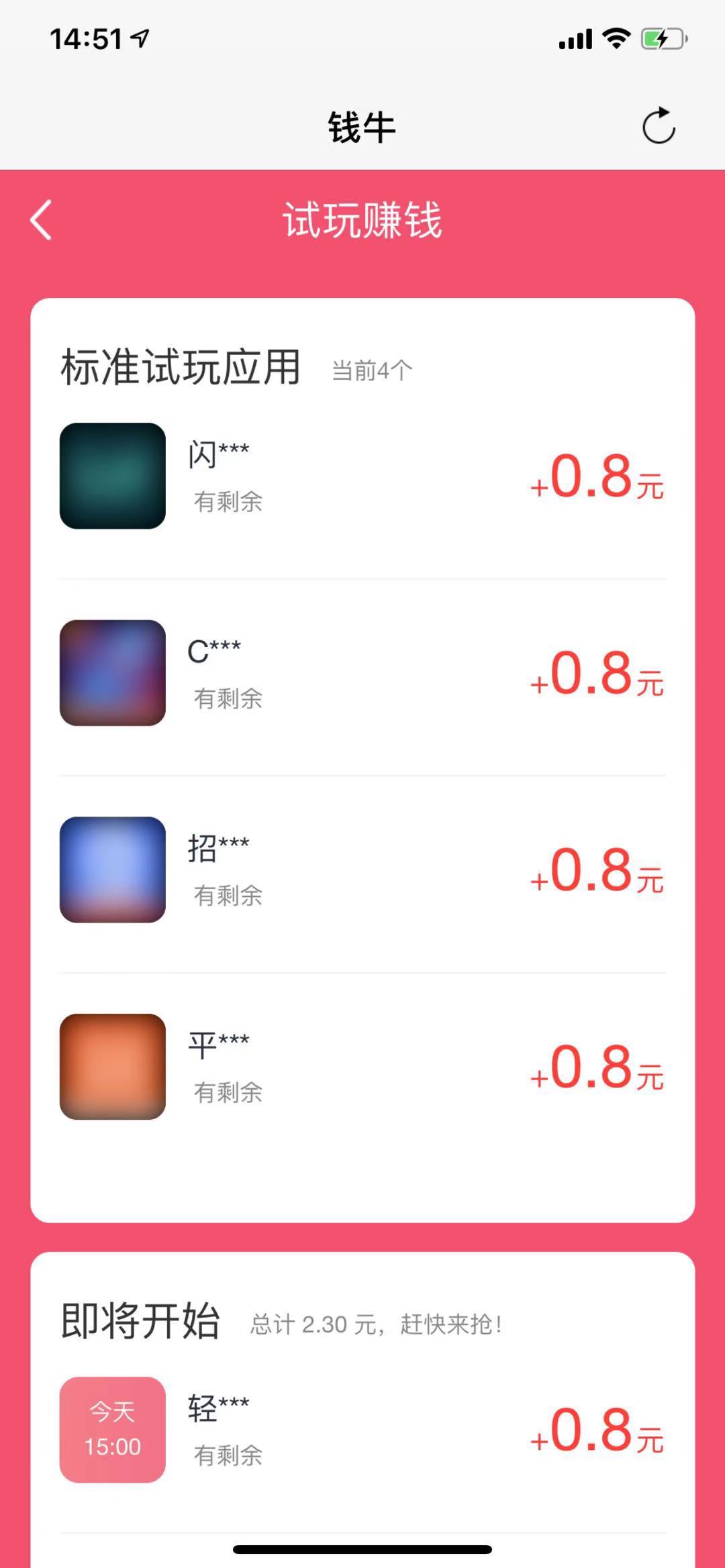Select the 招*** task row
Screen dimensions: 725x1568
click(362, 869)
